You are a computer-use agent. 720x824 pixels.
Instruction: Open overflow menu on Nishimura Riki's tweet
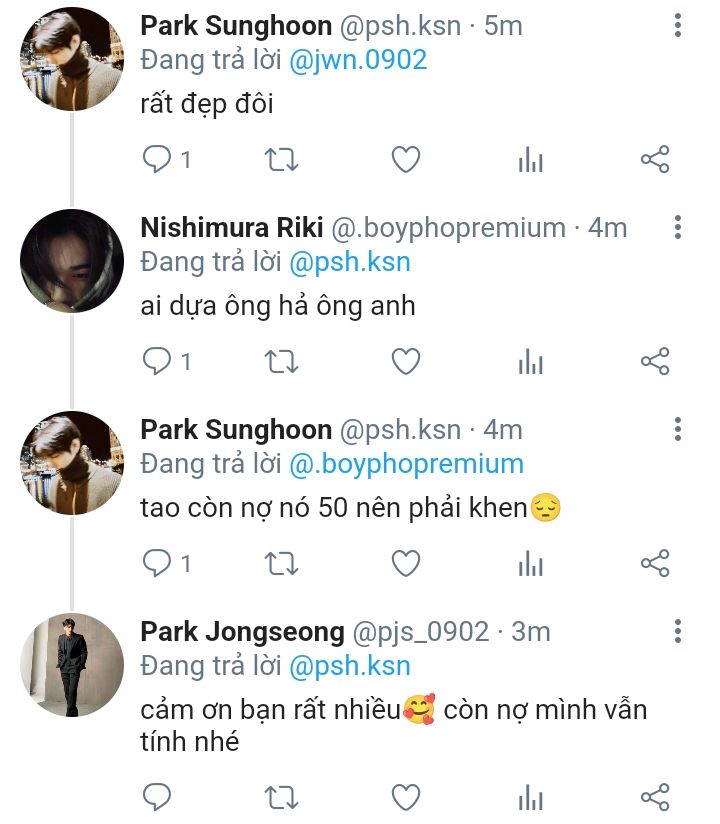click(678, 229)
